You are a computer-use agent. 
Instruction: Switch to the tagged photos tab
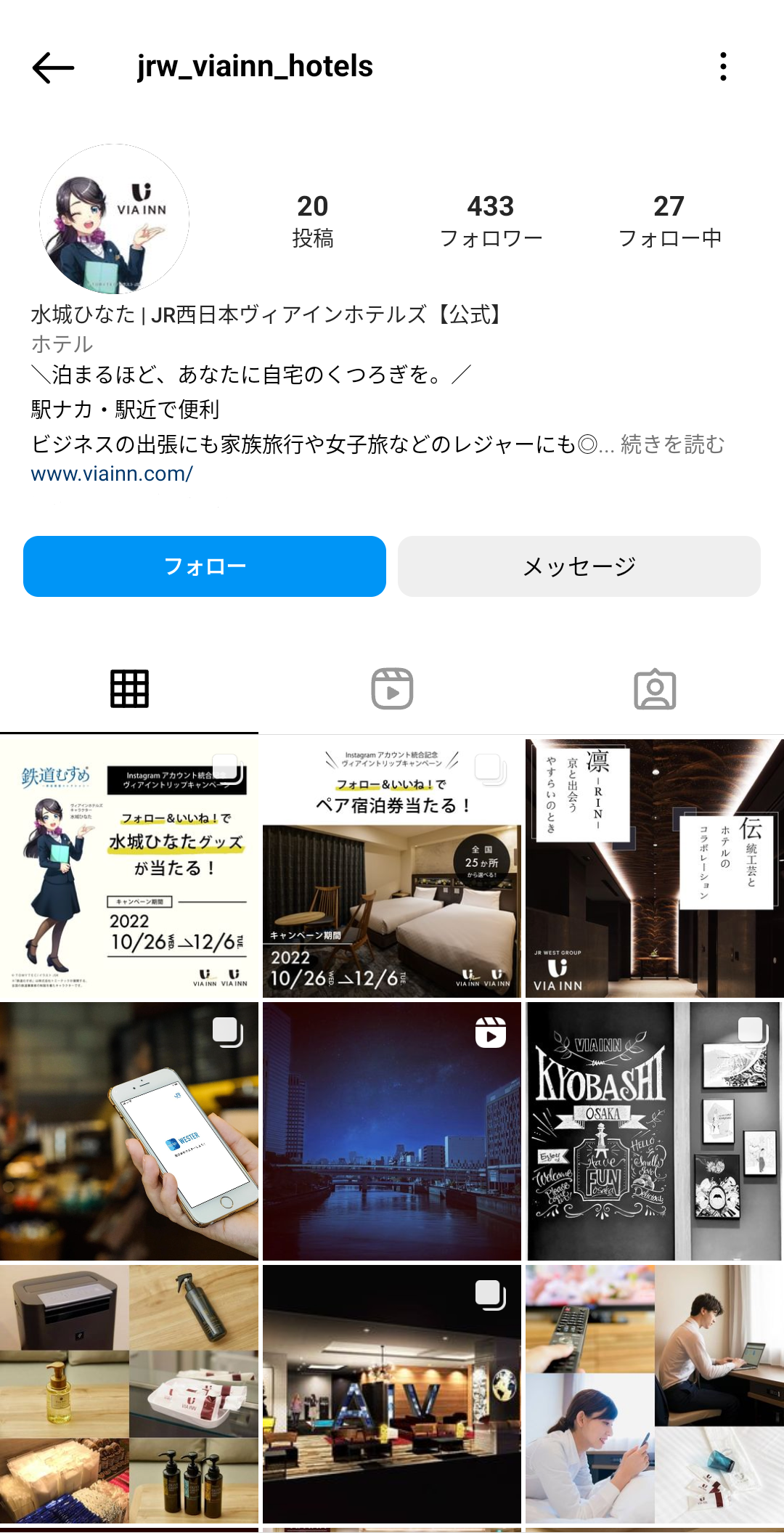(x=655, y=688)
